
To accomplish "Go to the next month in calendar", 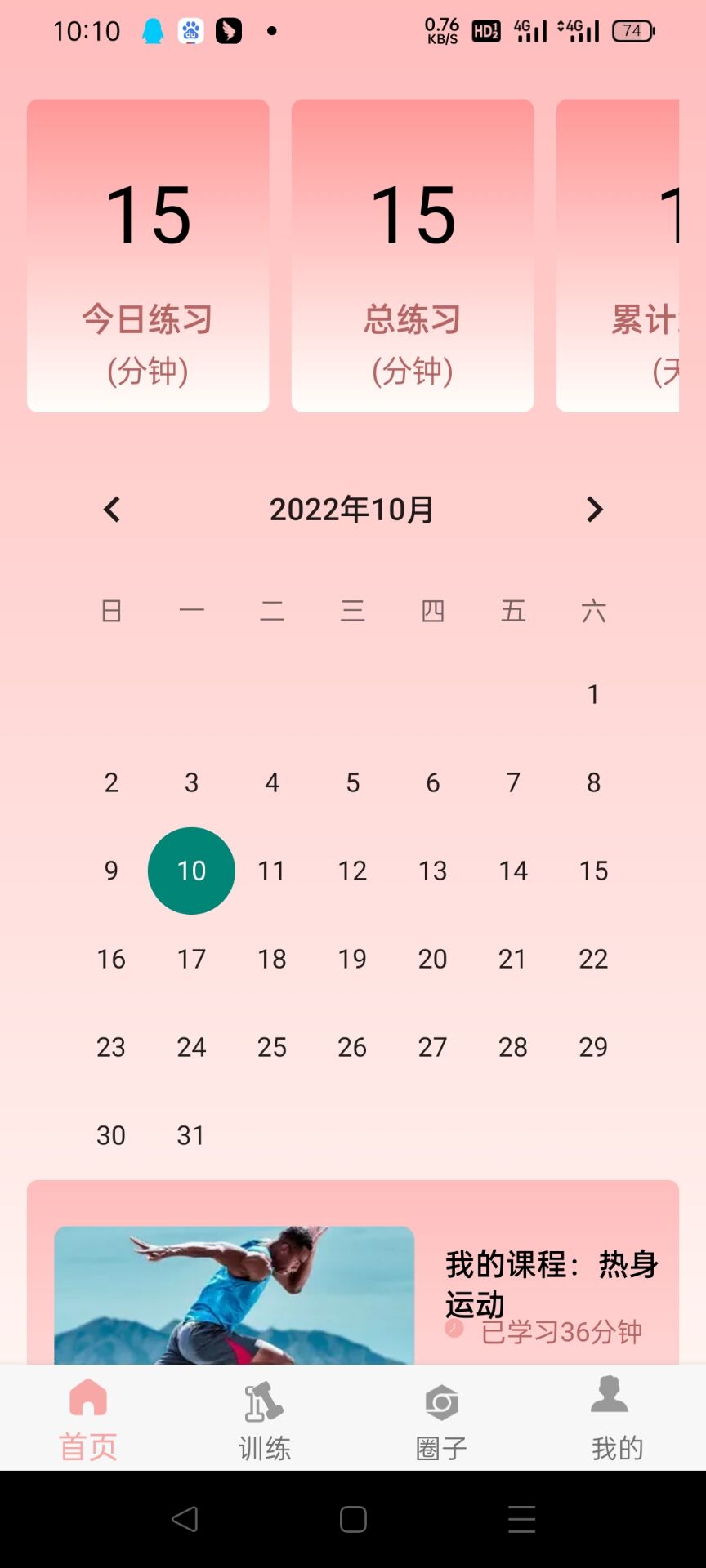I will tap(594, 510).
